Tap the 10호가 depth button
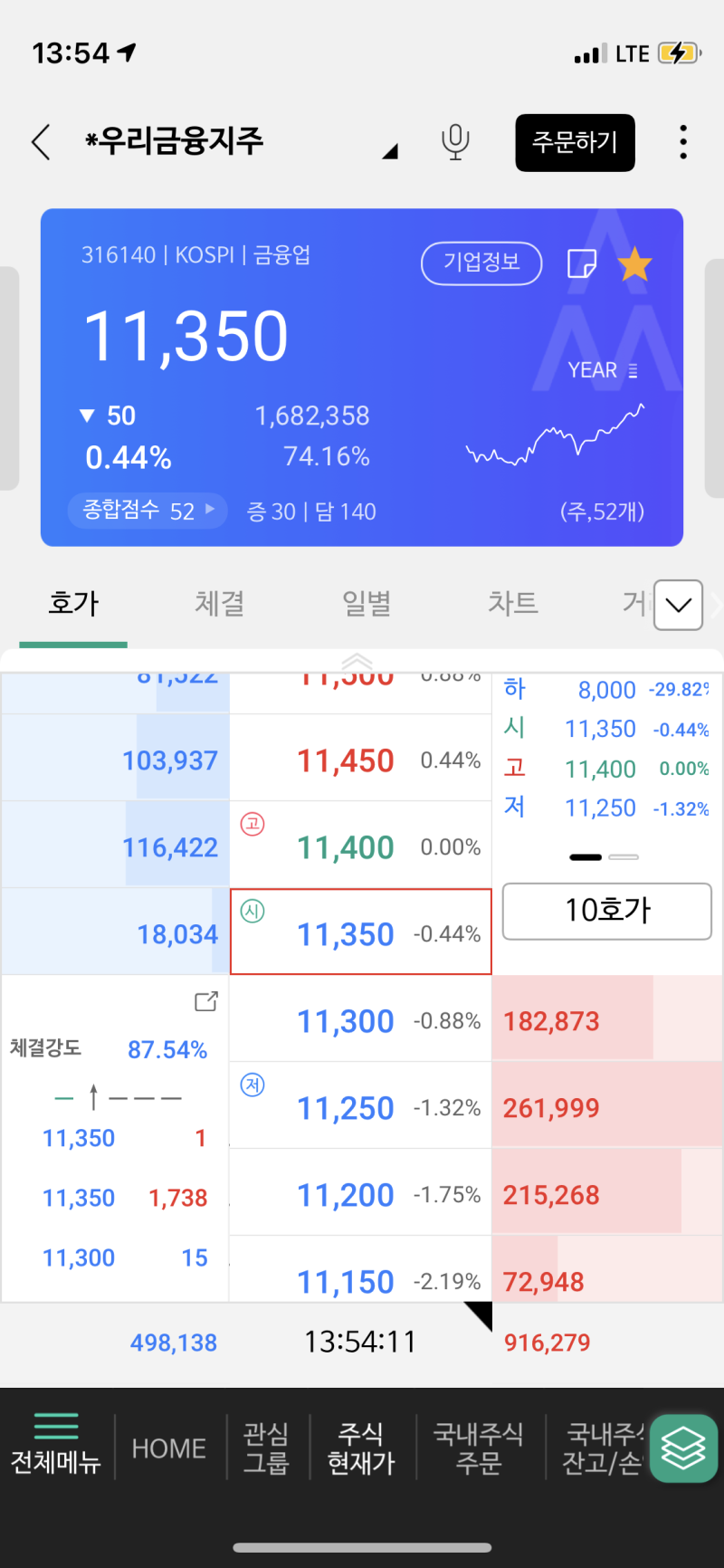Screen dimensions: 724x1568 coord(606,912)
